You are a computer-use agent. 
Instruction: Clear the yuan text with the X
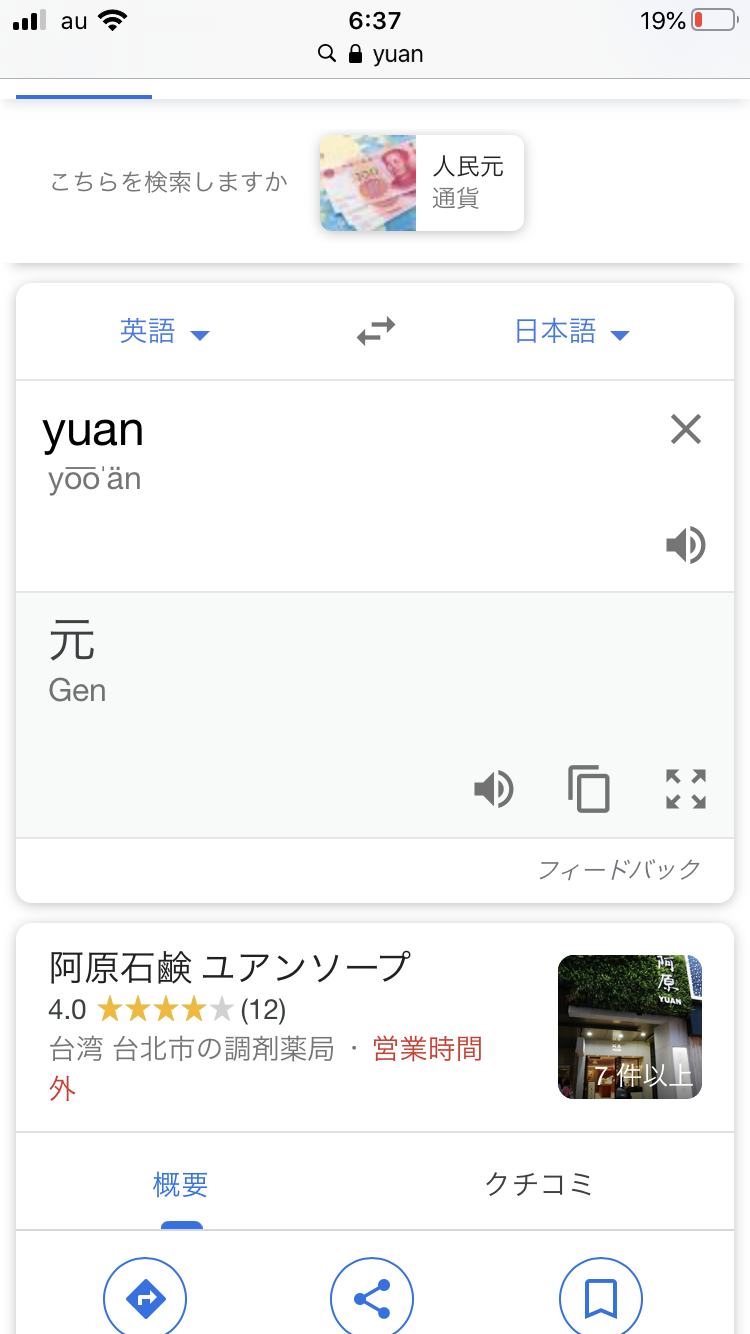pyautogui.click(x=686, y=430)
